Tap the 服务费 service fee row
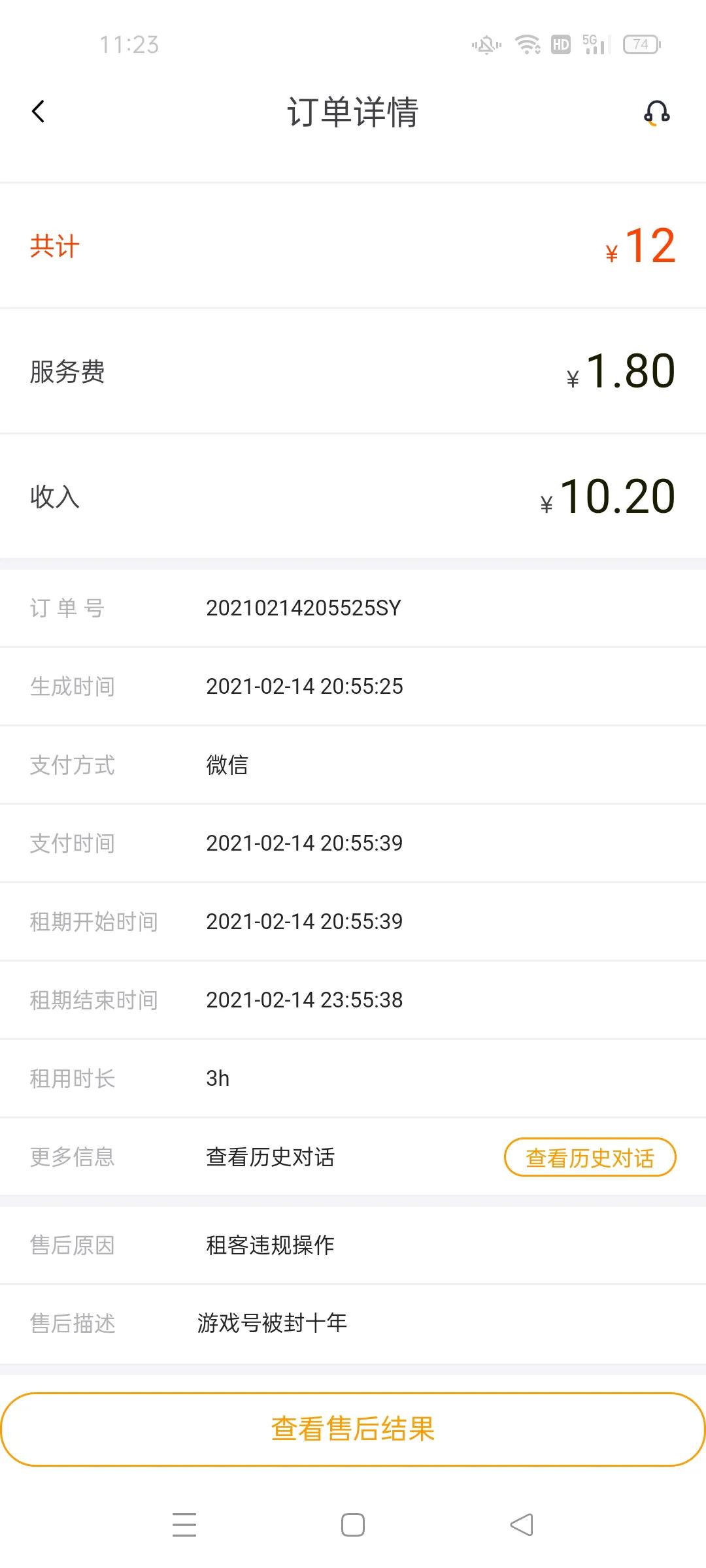This screenshot has height=1568, width=706. [x=353, y=371]
